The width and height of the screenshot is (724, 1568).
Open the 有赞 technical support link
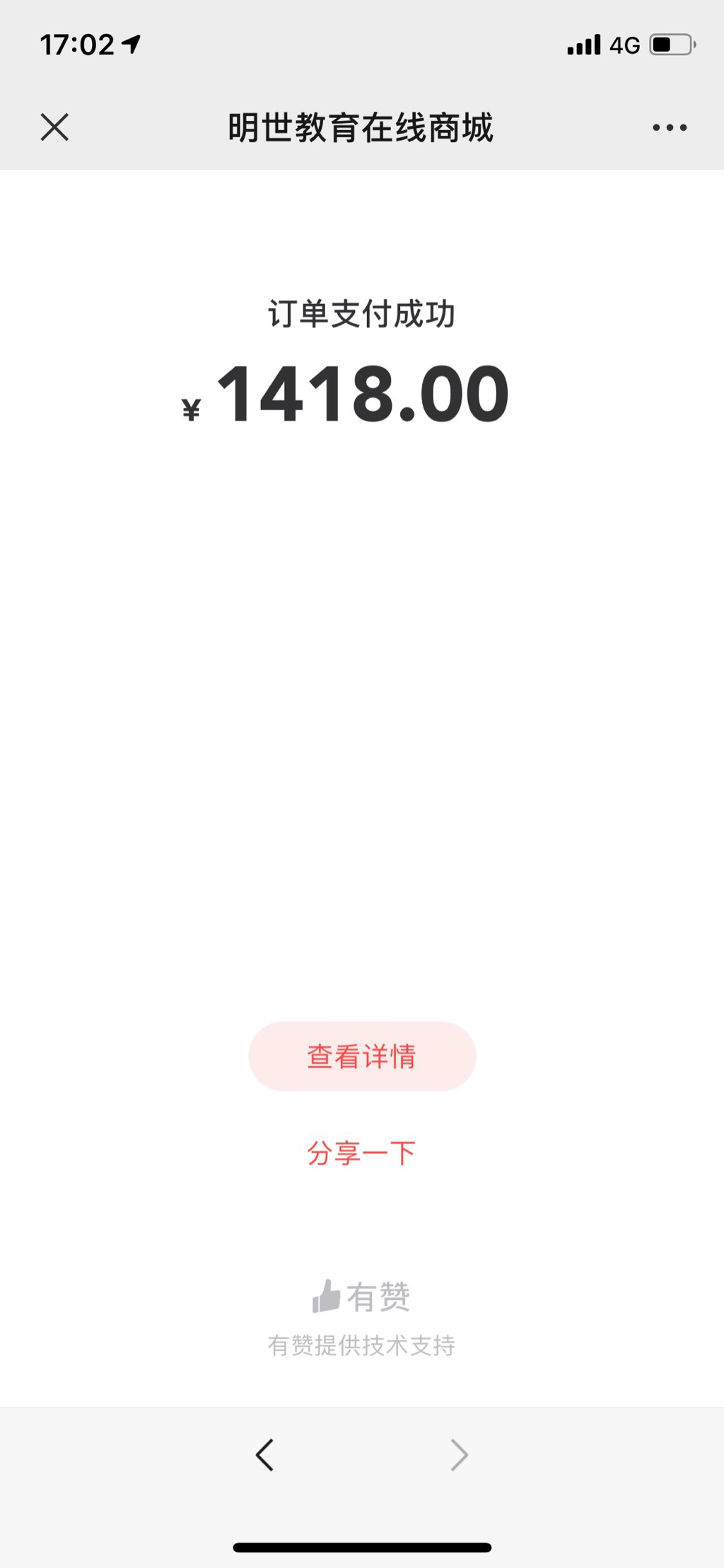click(x=361, y=1318)
